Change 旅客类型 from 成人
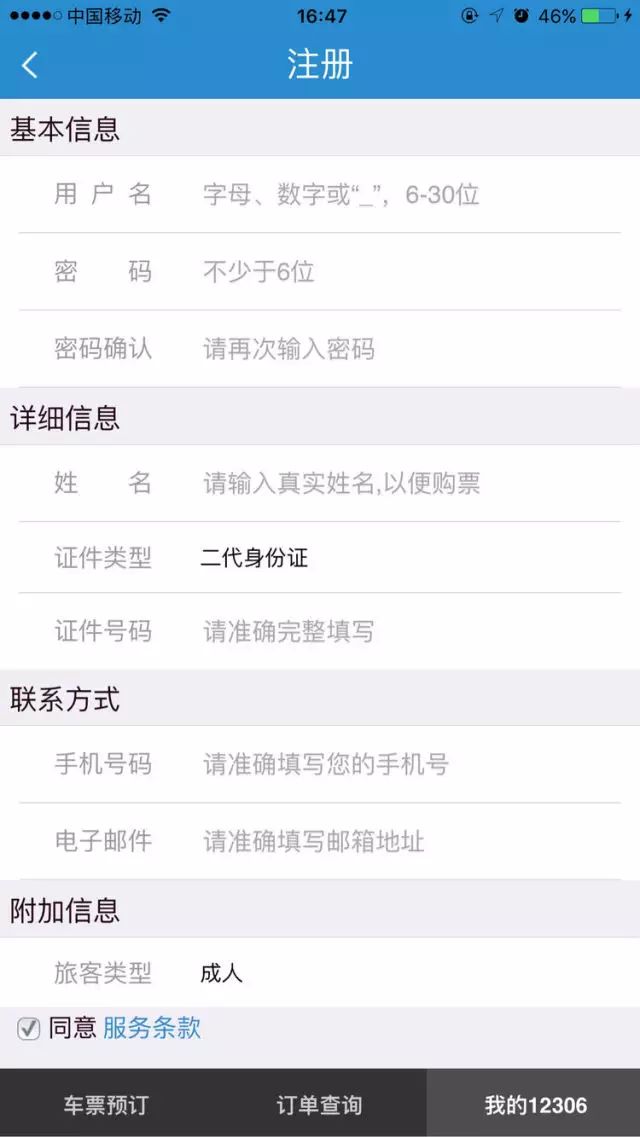Viewport: 640px width, 1137px height. coord(320,972)
